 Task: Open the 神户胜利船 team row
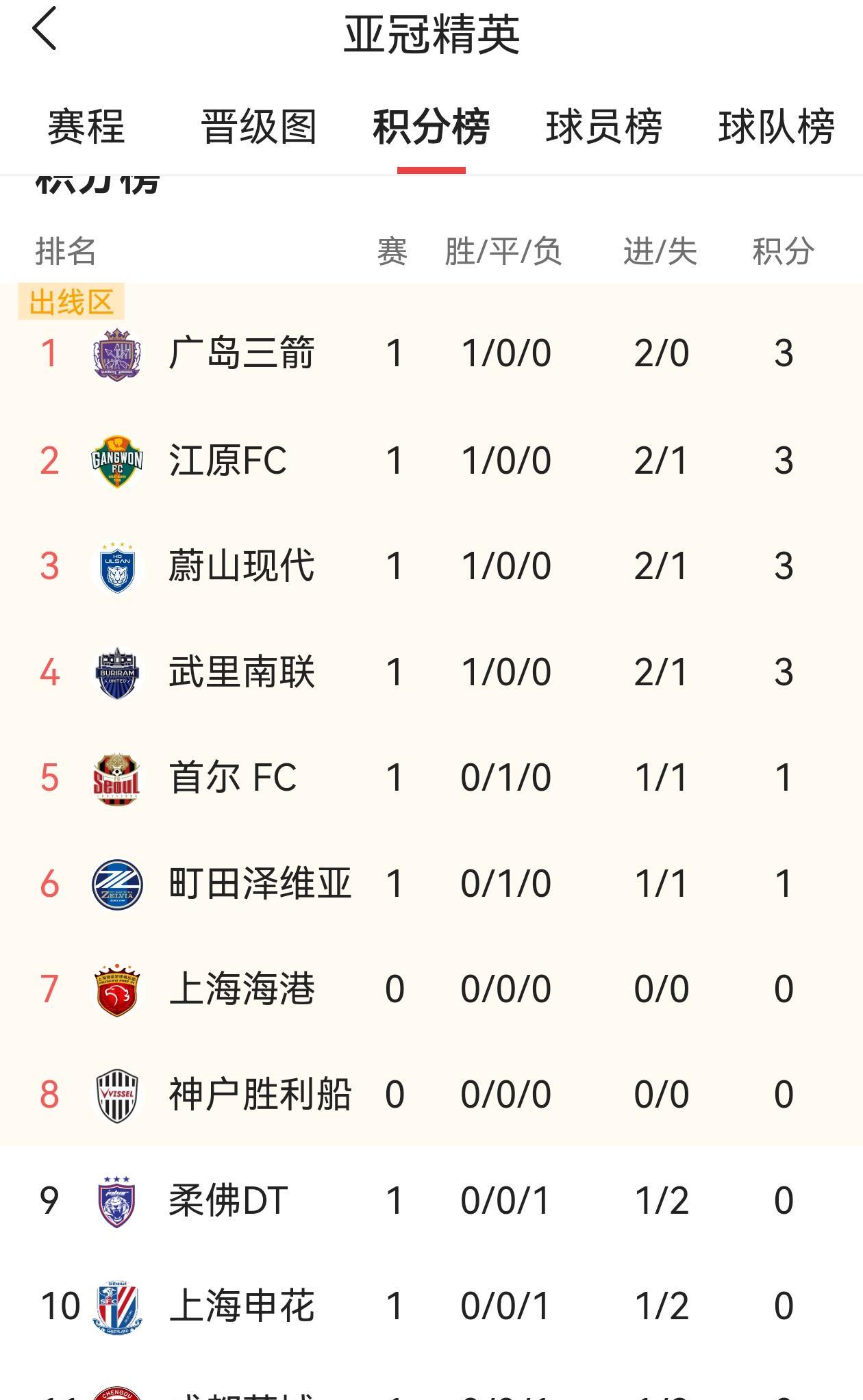(431, 1095)
